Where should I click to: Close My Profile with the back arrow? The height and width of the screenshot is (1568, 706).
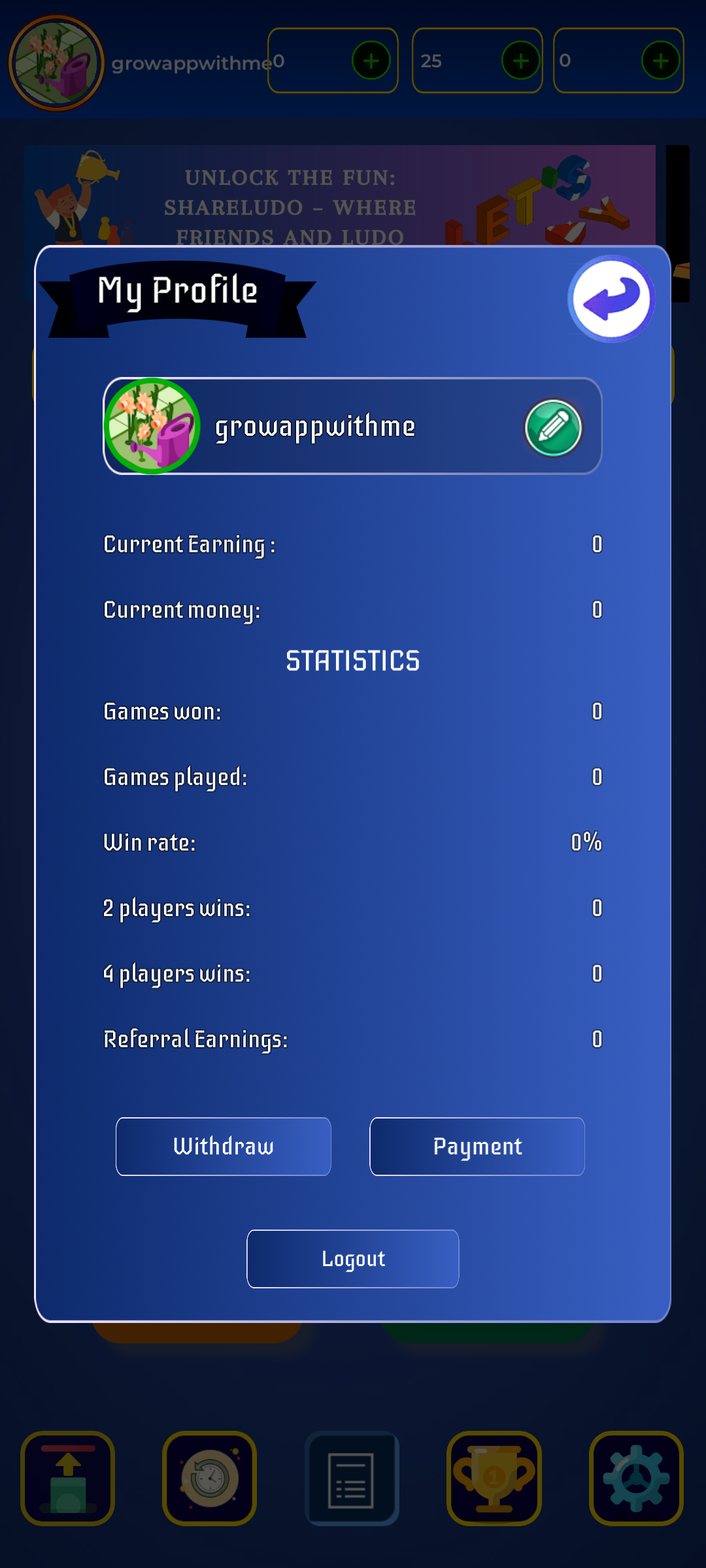pyautogui.click(x=611, y=299)
